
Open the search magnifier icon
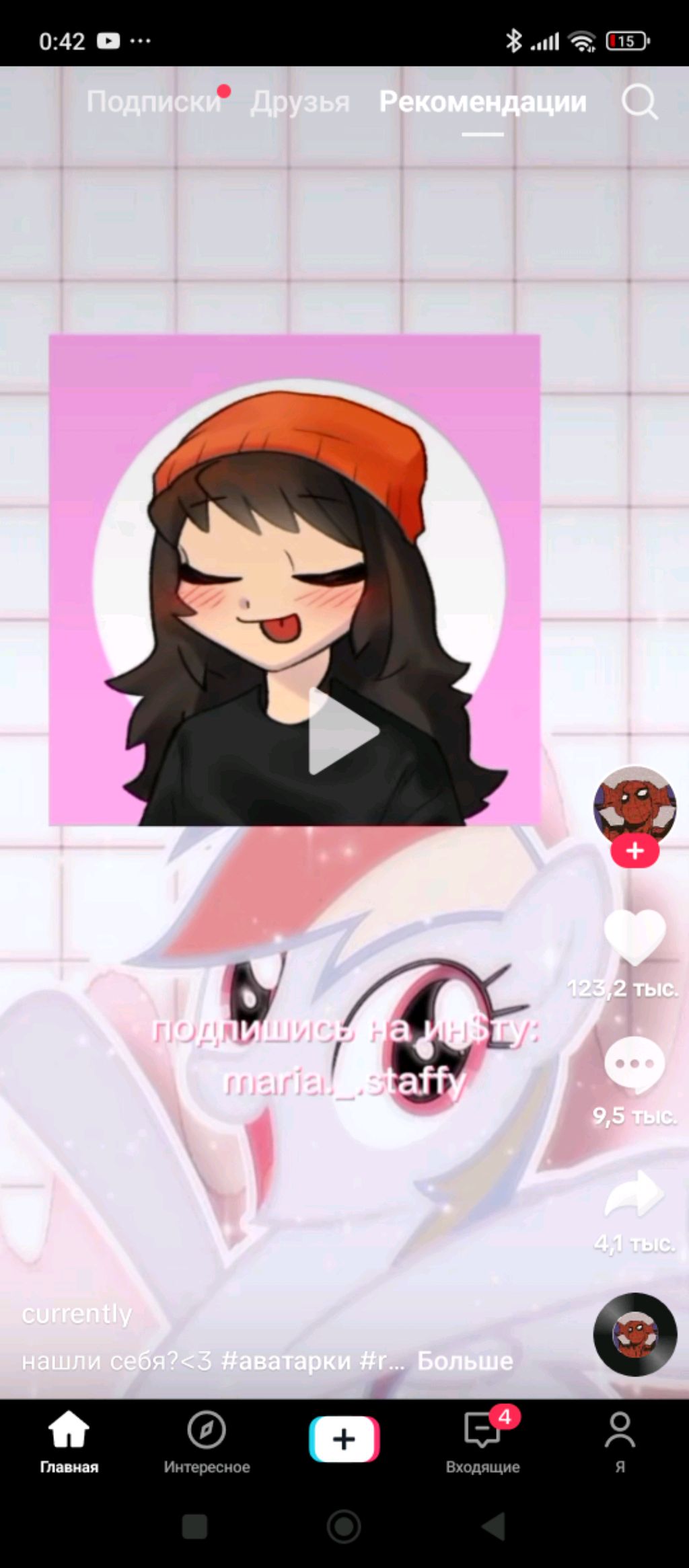pos(639,103)
